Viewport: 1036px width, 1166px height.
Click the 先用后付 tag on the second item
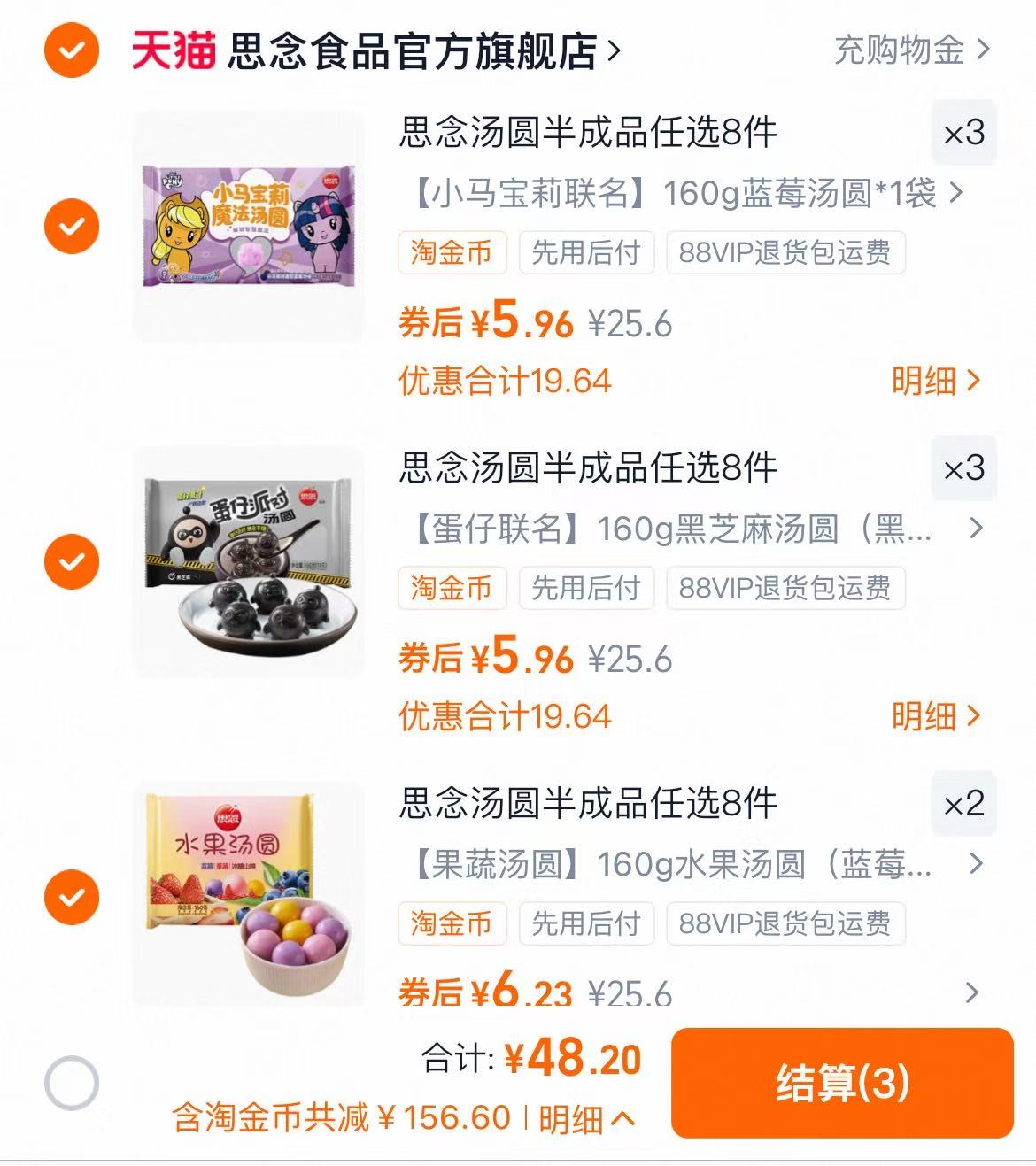click(x=587, y=587)
